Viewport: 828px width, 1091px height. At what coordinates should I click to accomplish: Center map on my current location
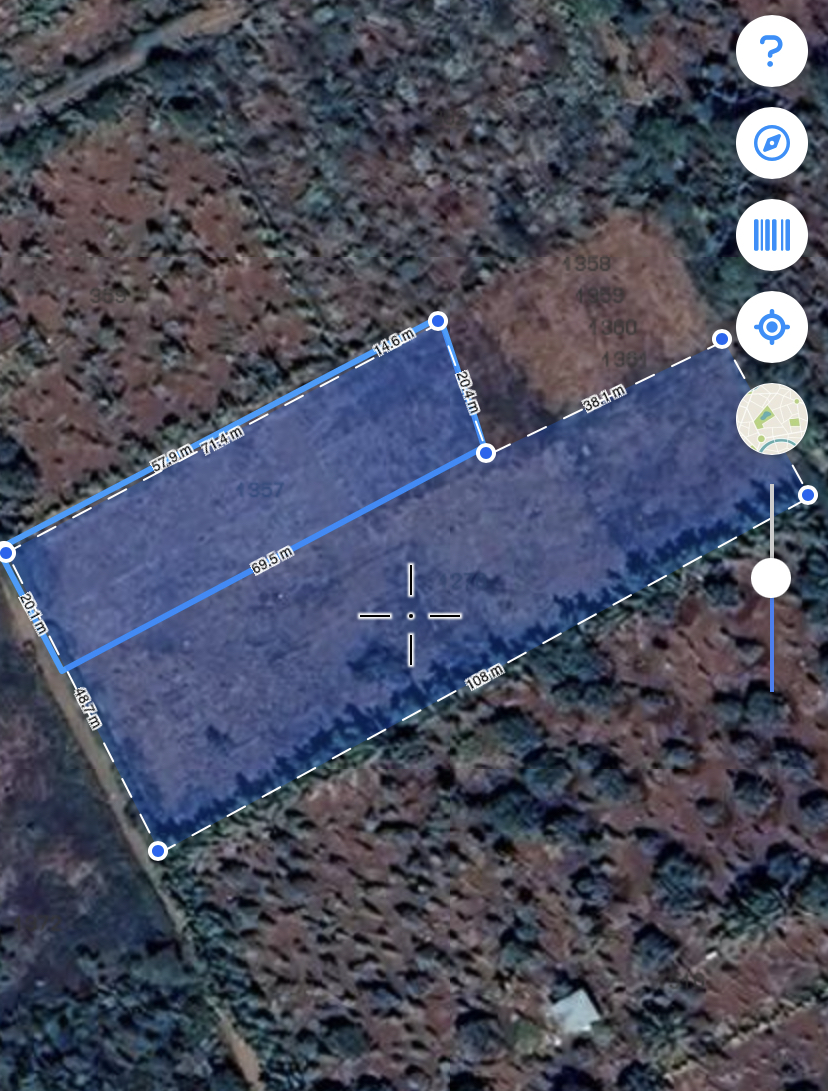pos(771,327)
